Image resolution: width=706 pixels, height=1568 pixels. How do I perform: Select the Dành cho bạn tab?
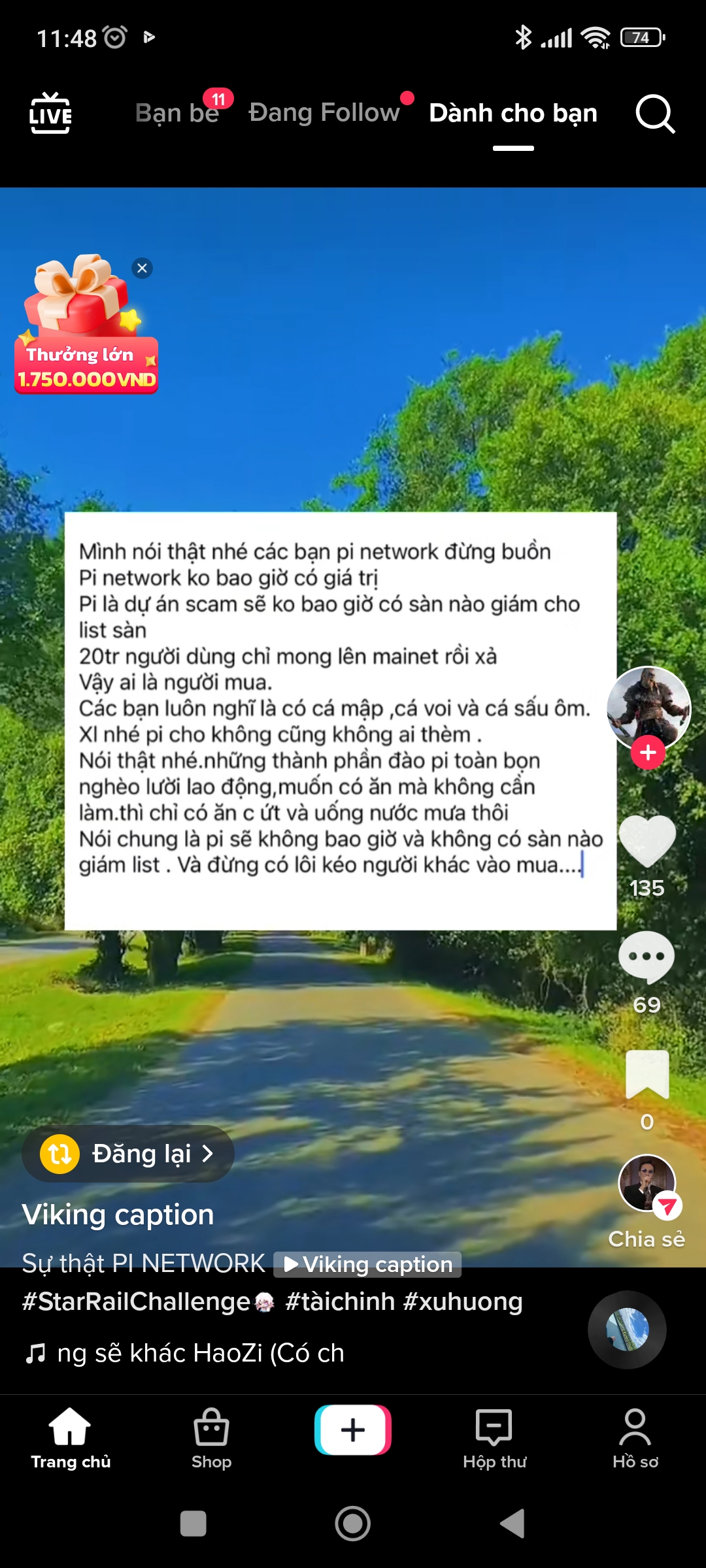pyautogui.click(x=513, y=113)
